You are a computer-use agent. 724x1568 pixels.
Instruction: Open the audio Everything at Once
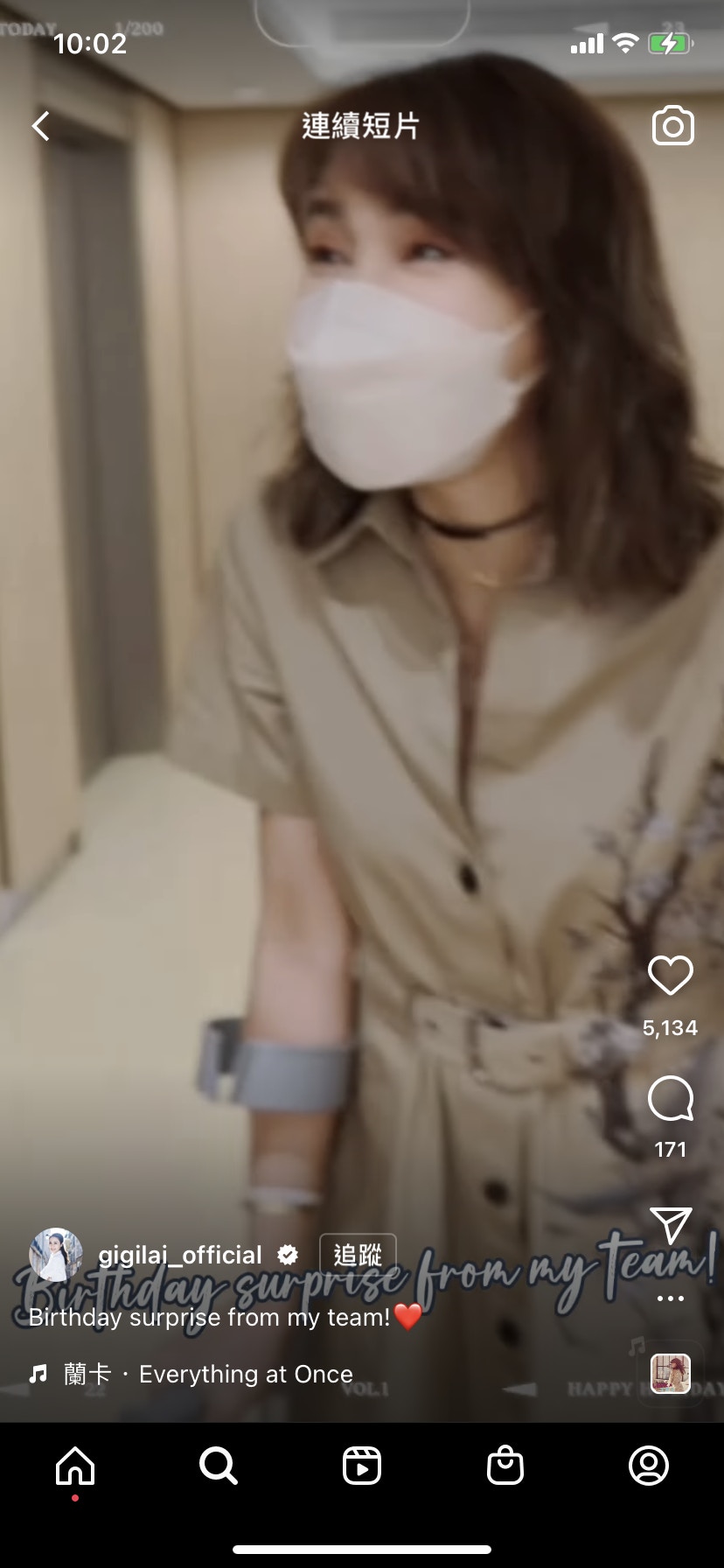pos(208,1374)
